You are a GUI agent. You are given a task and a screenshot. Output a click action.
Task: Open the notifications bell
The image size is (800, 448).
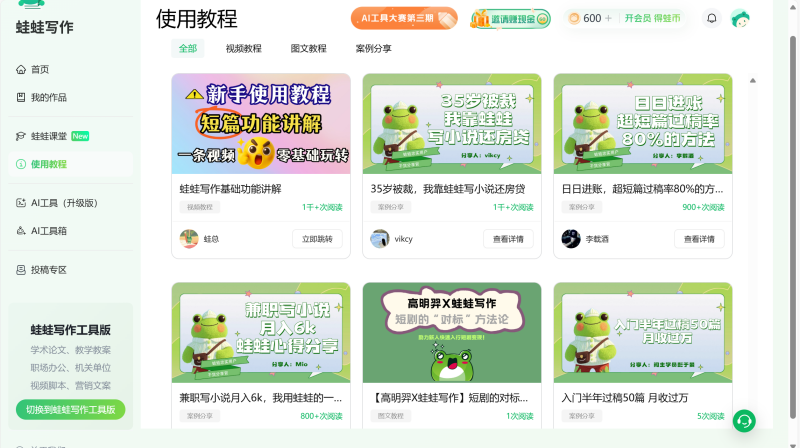click(712, 18)
